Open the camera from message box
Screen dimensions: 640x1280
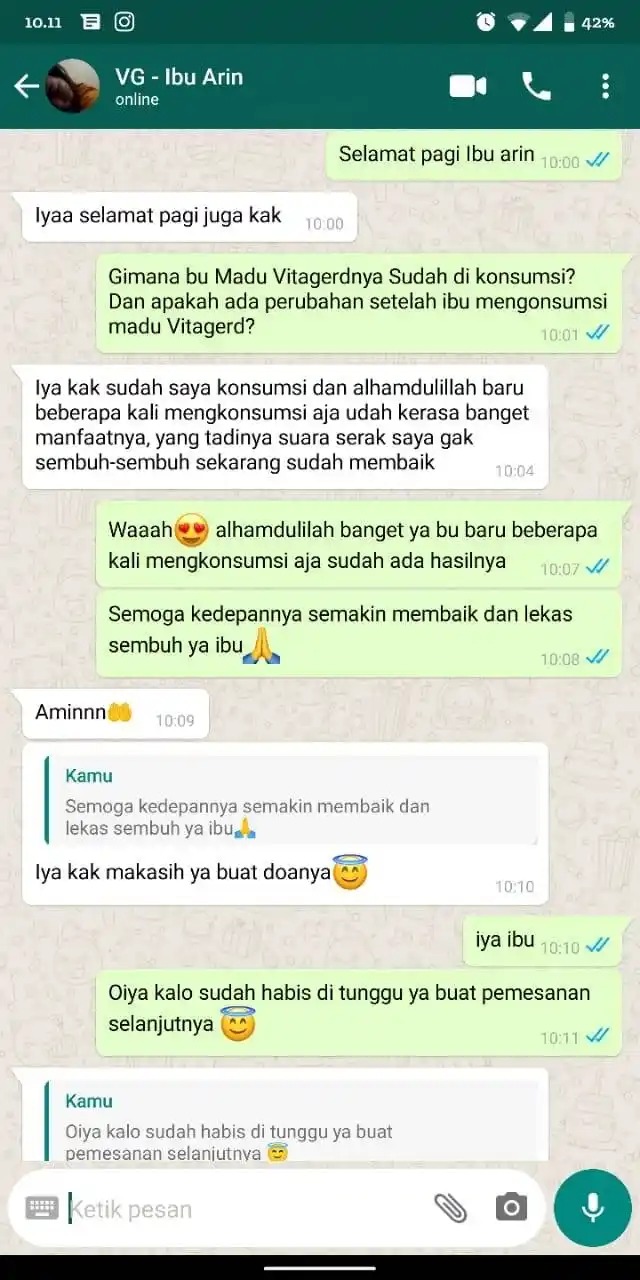click(x=511, y=1208)
